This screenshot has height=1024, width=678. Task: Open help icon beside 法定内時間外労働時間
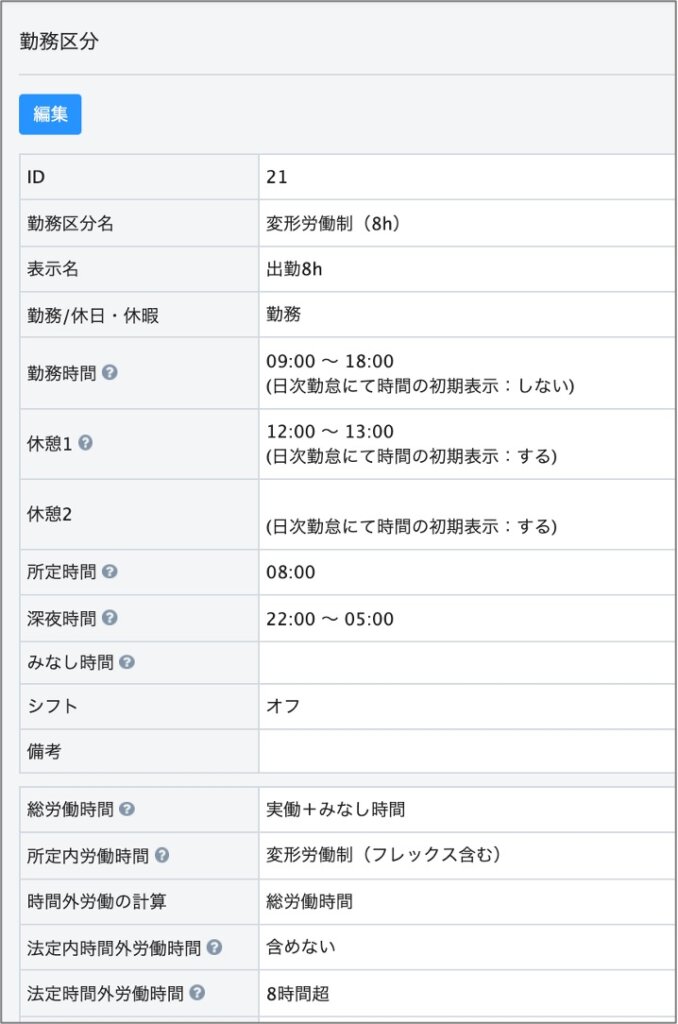point(214,947)
